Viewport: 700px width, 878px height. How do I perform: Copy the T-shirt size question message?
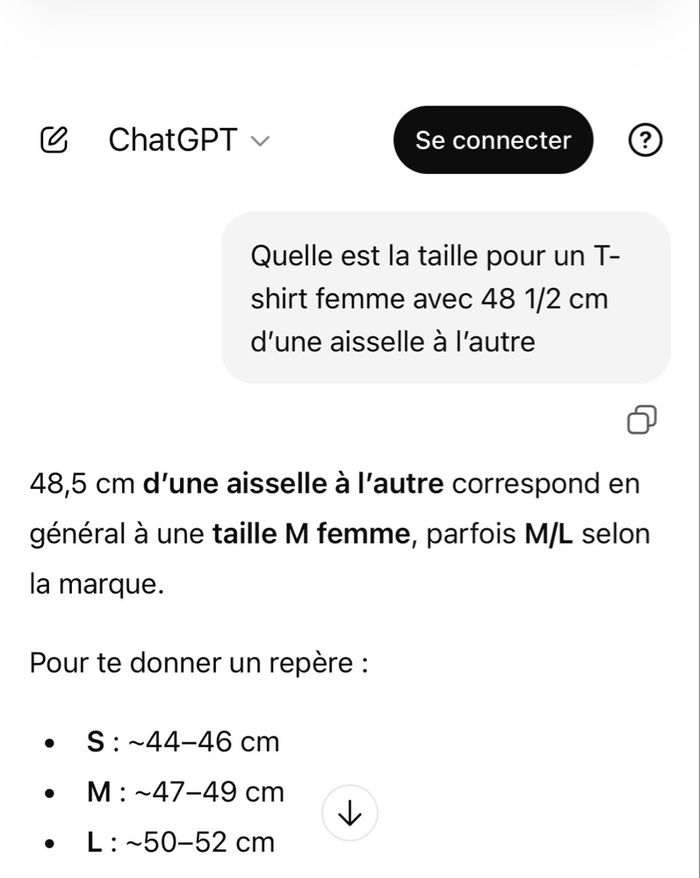[x=641, y=420]
